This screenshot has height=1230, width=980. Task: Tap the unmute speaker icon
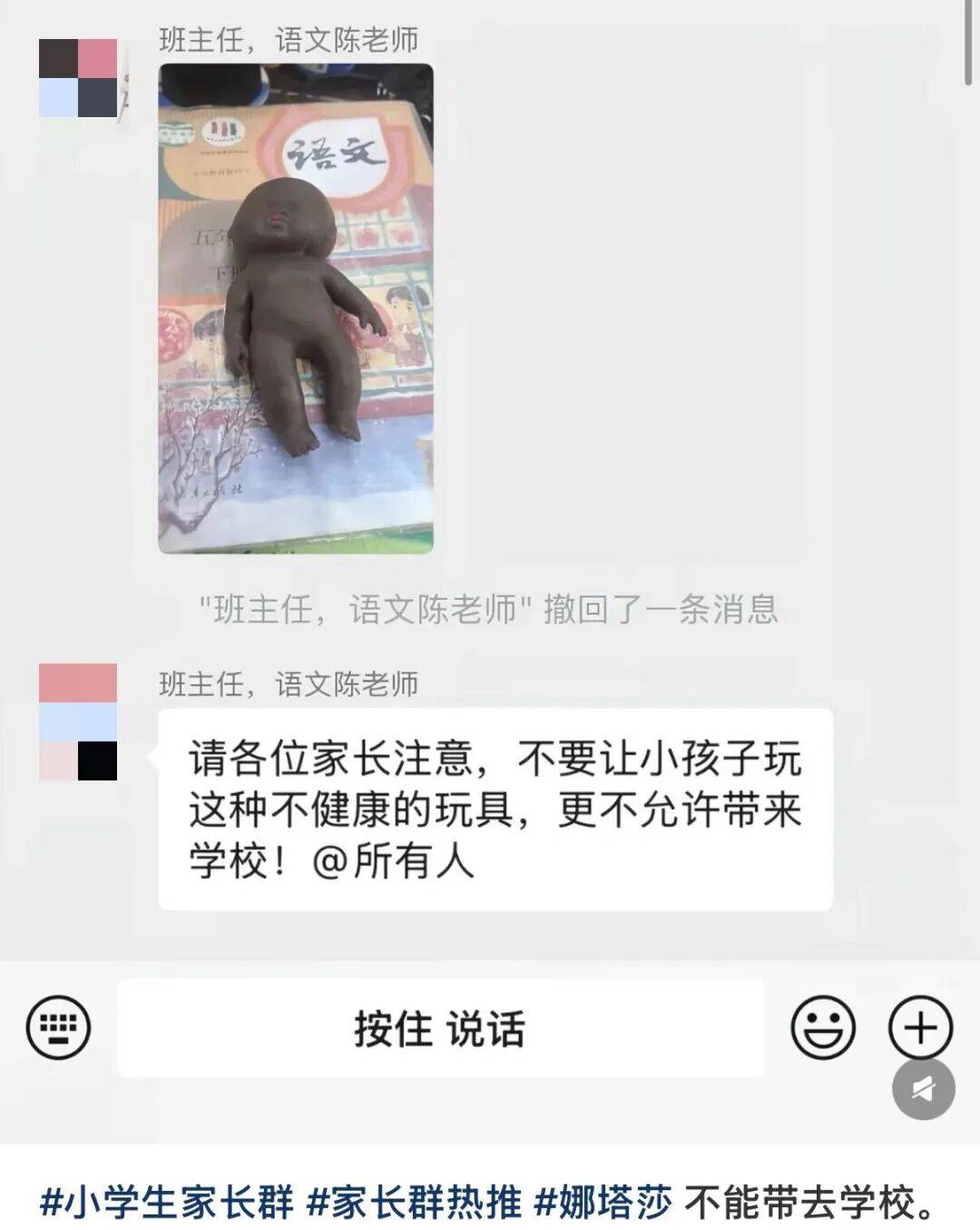click(x=924, y=1088)
